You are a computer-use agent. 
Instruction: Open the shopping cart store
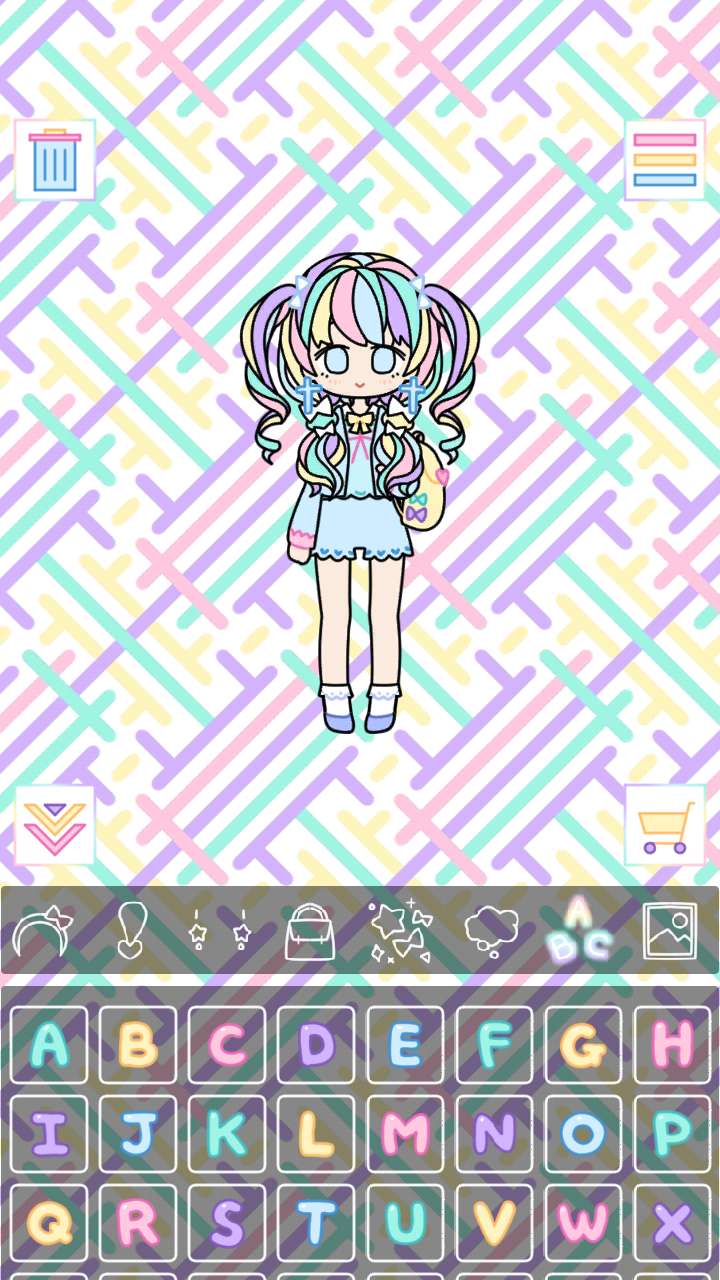tap(664, 825)
